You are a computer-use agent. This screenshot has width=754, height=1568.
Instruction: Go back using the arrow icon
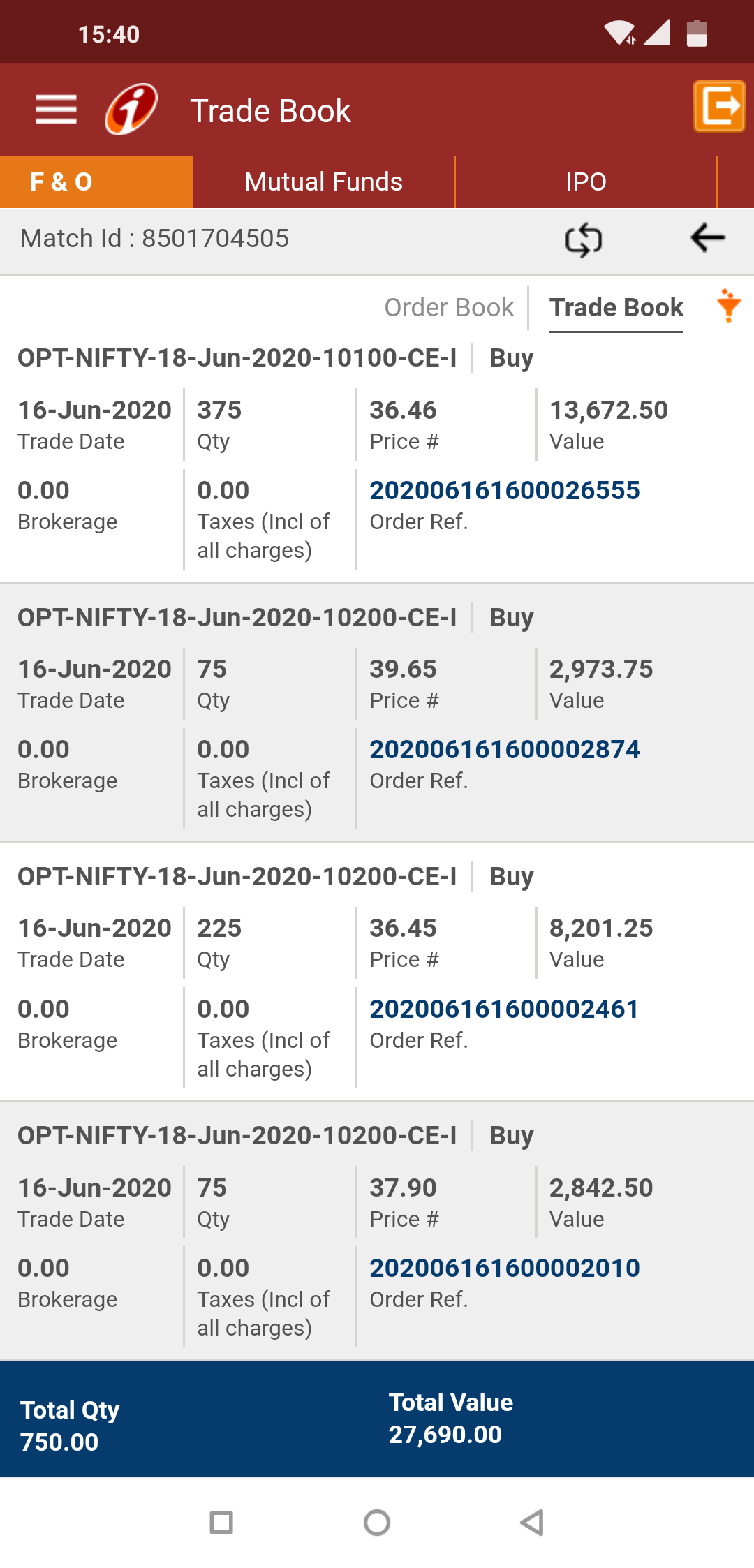pyautogui.click(x=707, y=238)
